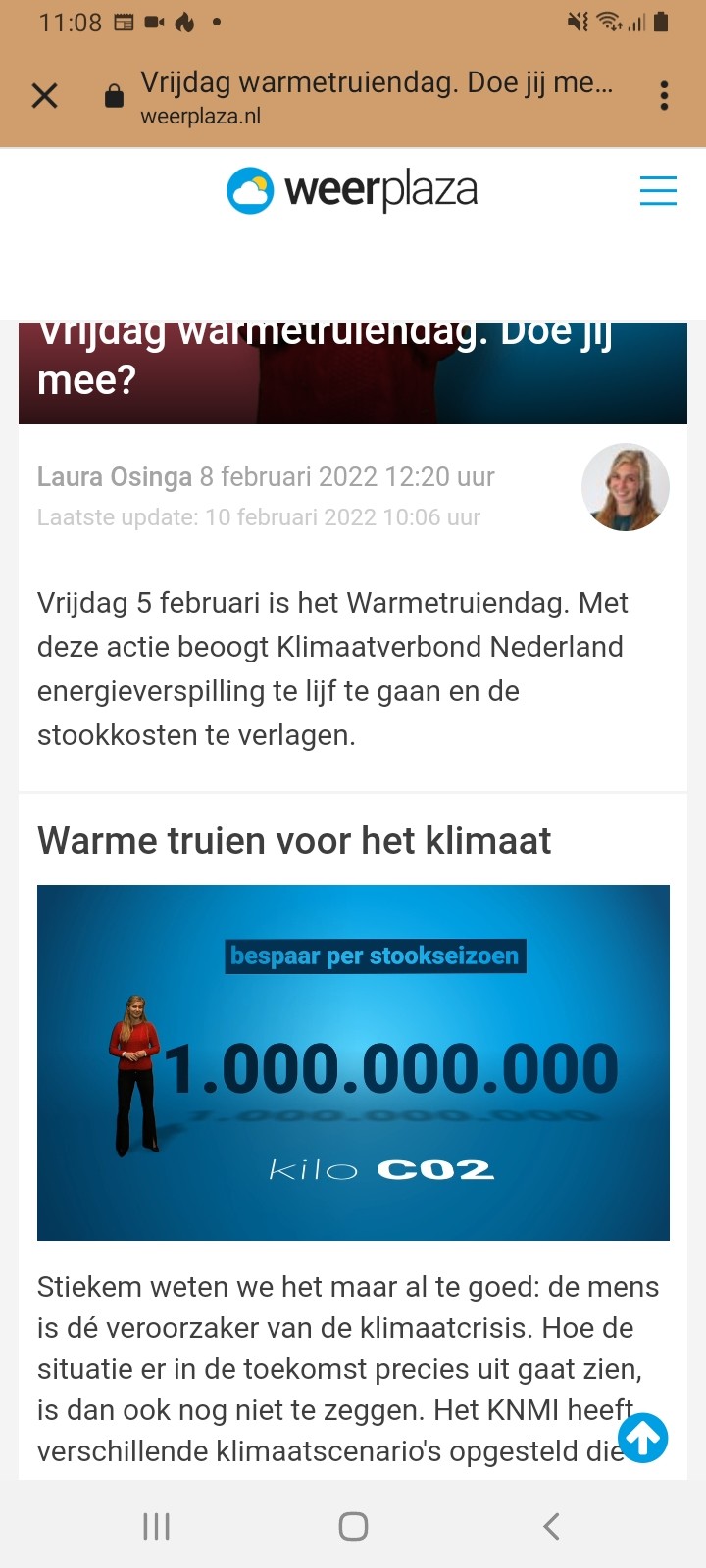
Task: Close the browser custom tab
Action: [x=45, y=95]
